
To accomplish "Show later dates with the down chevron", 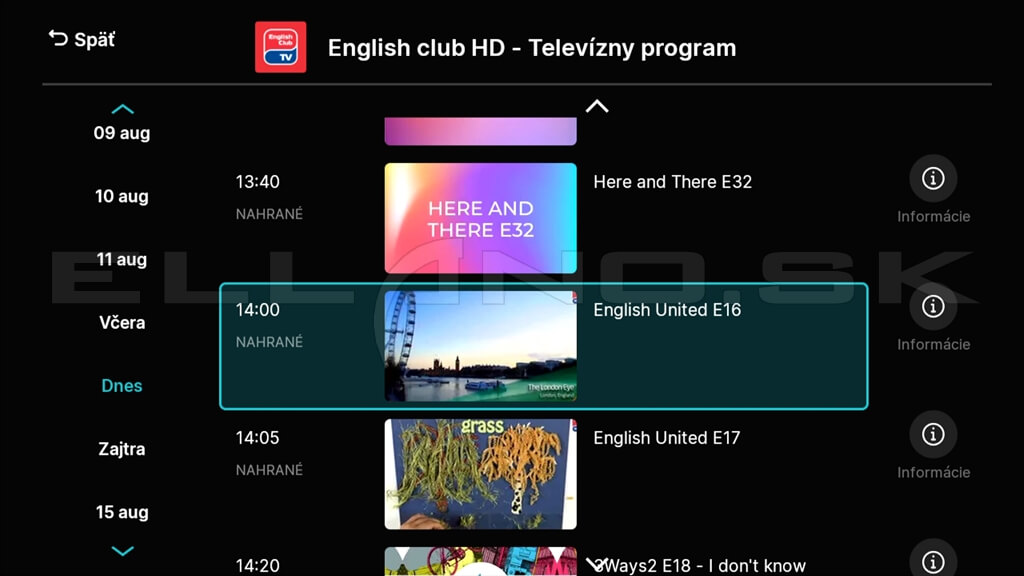I will coord(122,551).
